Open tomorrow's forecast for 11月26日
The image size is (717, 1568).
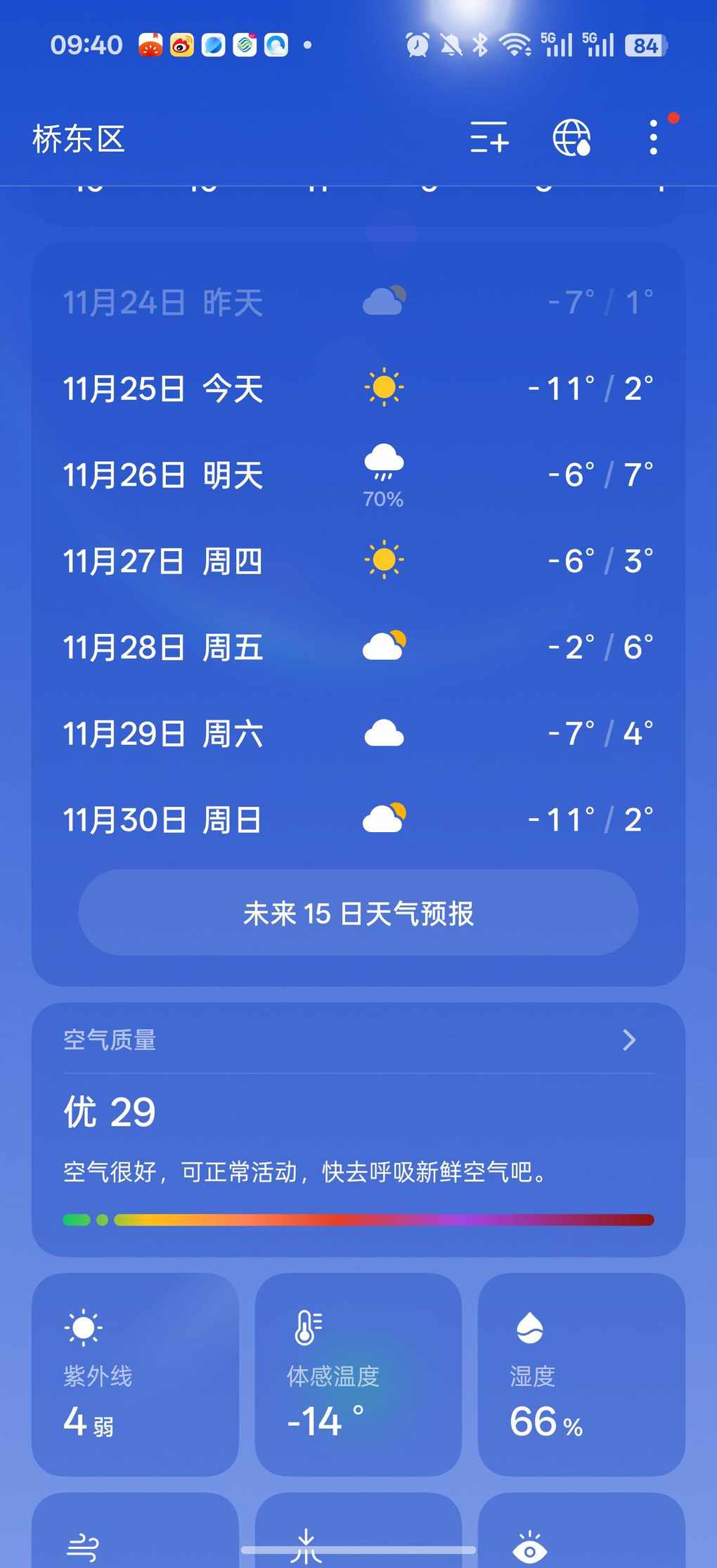coord(358,475)
